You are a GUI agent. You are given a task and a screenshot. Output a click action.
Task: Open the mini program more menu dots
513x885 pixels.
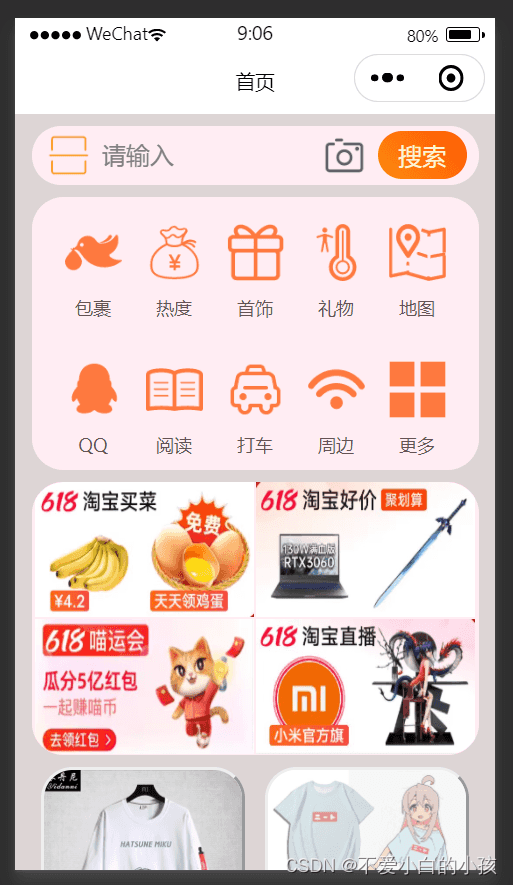click(x=387, y=78)
